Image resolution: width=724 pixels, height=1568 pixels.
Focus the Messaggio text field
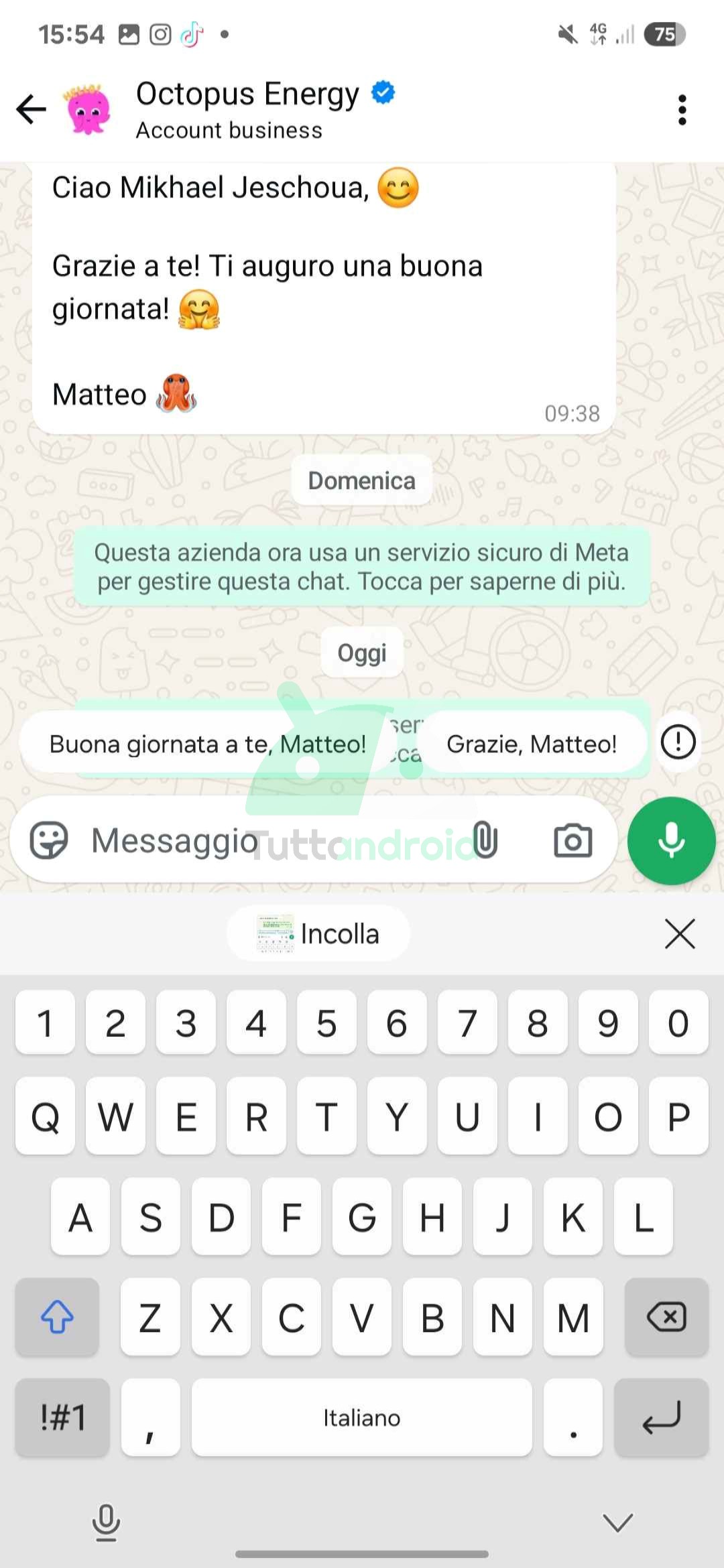(x=268, y=840)
